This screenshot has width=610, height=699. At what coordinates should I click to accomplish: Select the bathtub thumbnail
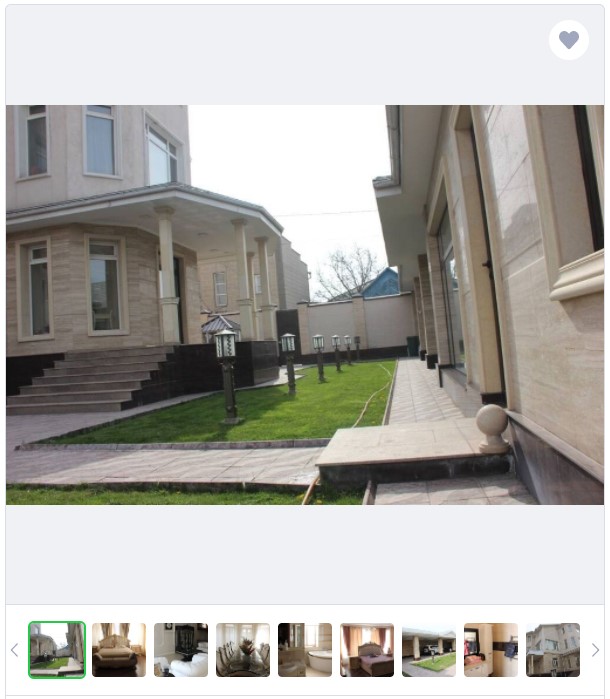305,650
